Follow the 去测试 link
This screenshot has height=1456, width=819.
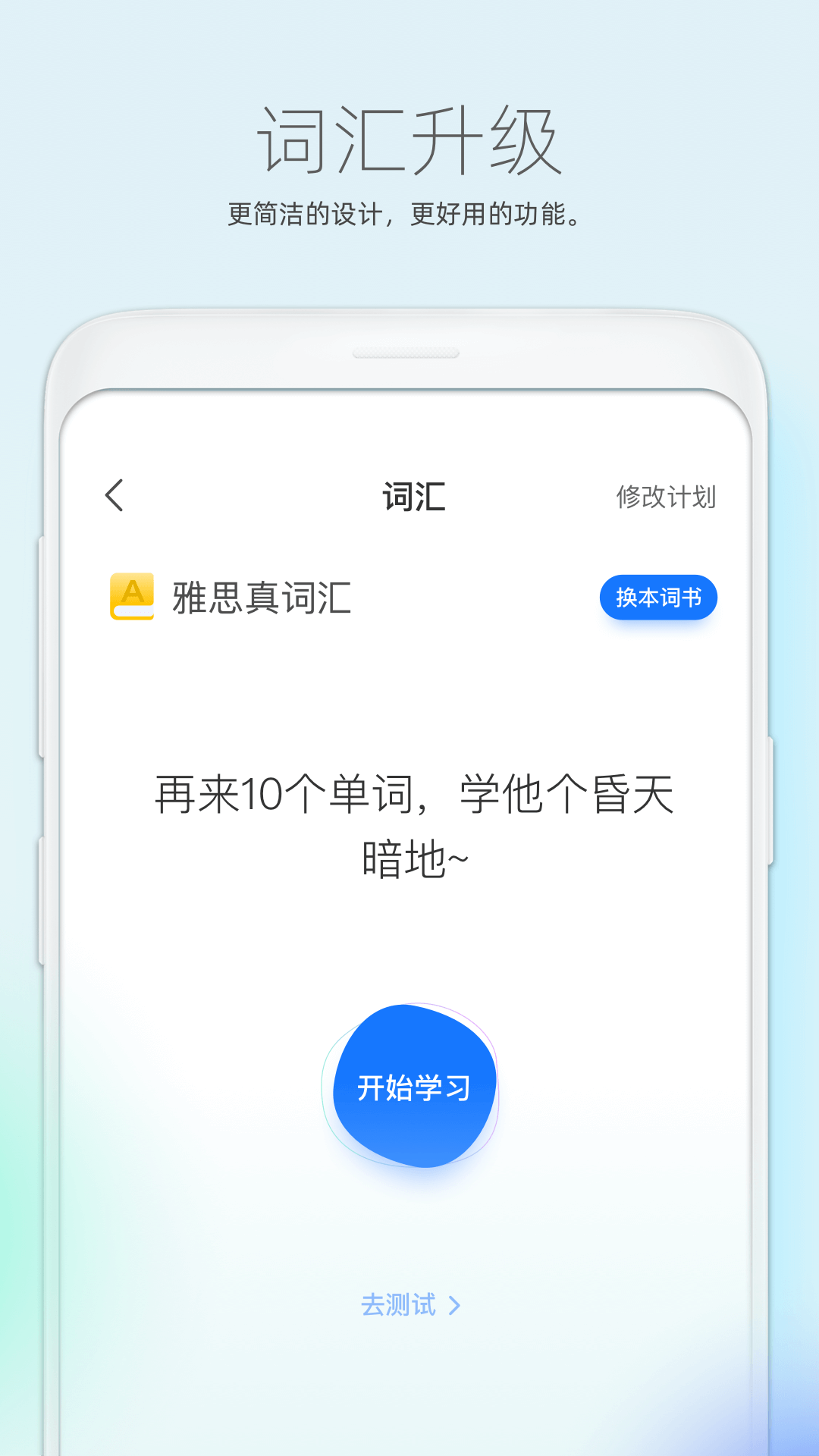coord(400,1304)
